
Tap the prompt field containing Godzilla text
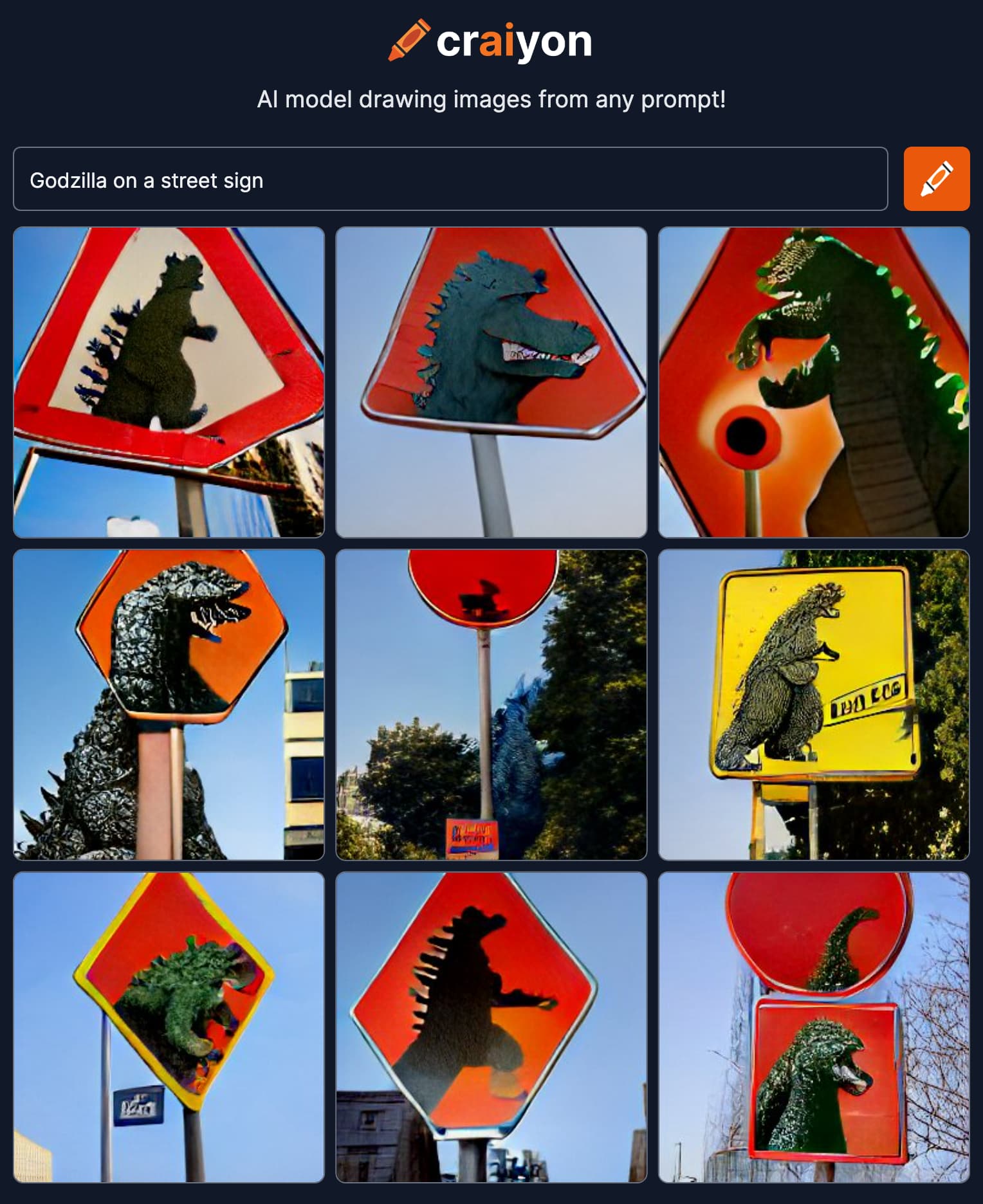[450, 179]
